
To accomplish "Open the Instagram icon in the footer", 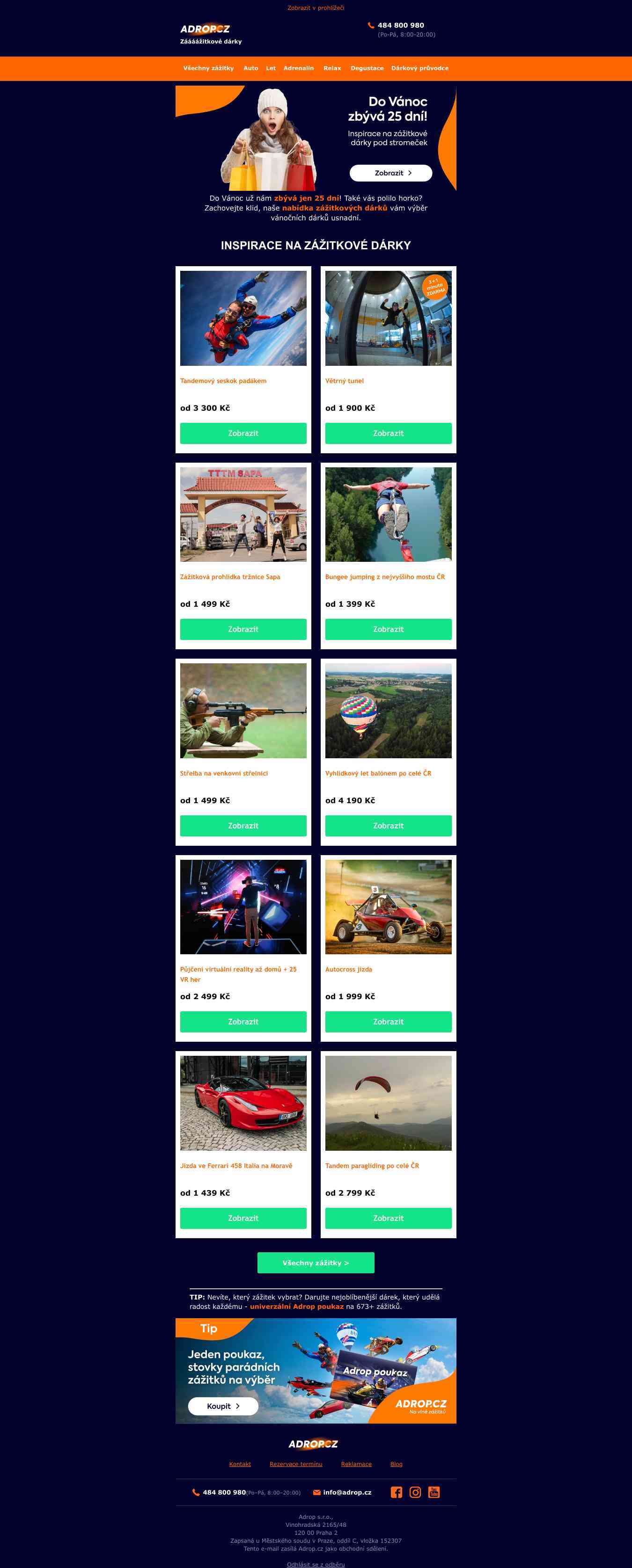I will click(415, 1492).
